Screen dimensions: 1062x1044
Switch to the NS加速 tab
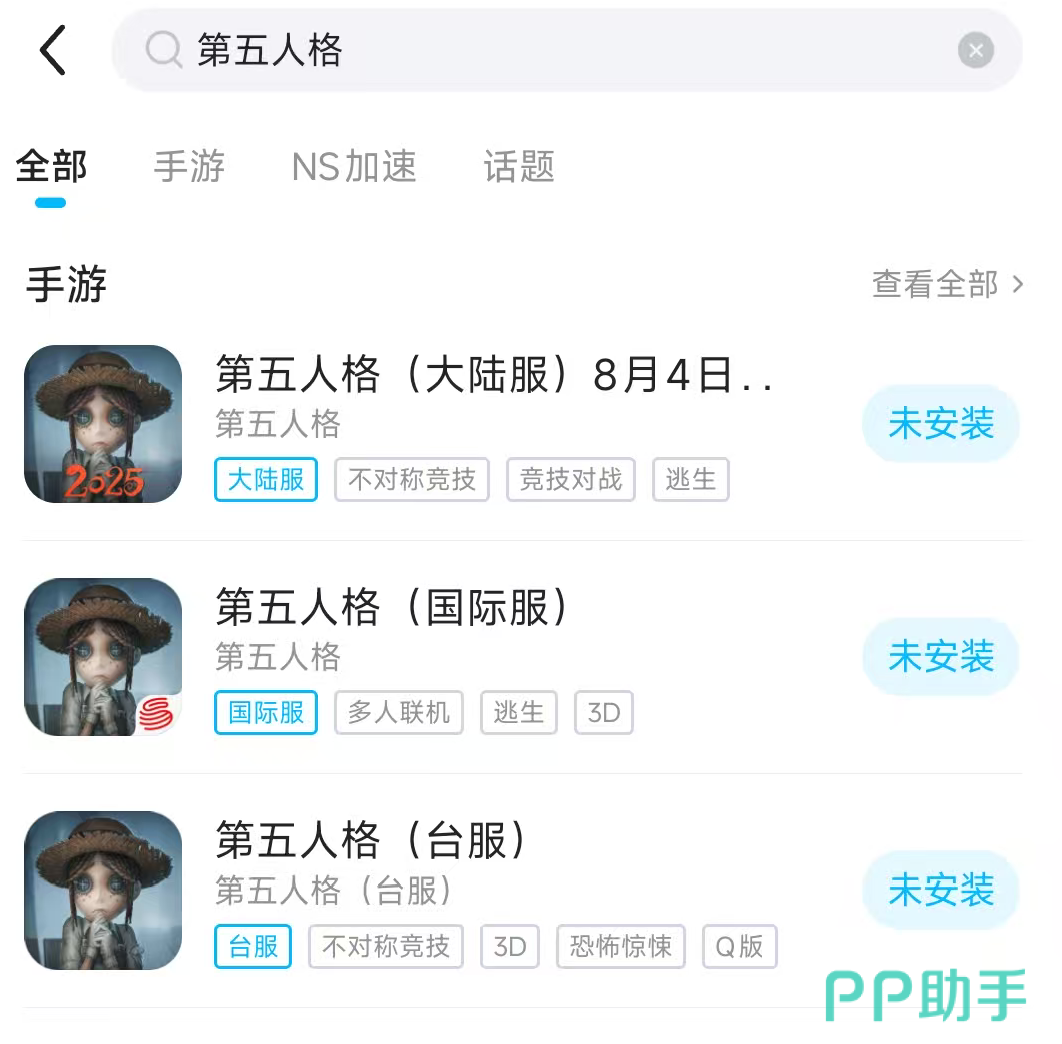pos(354,166)
